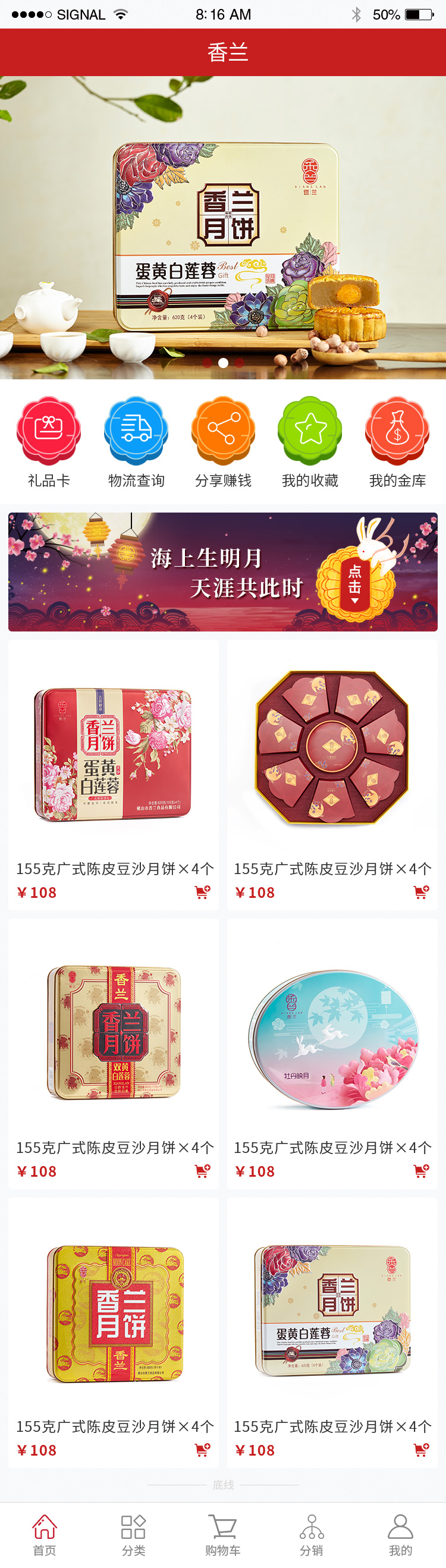
Task: Add the 双黄白莲蓉 gold tin to cart
Action: 202,1171
